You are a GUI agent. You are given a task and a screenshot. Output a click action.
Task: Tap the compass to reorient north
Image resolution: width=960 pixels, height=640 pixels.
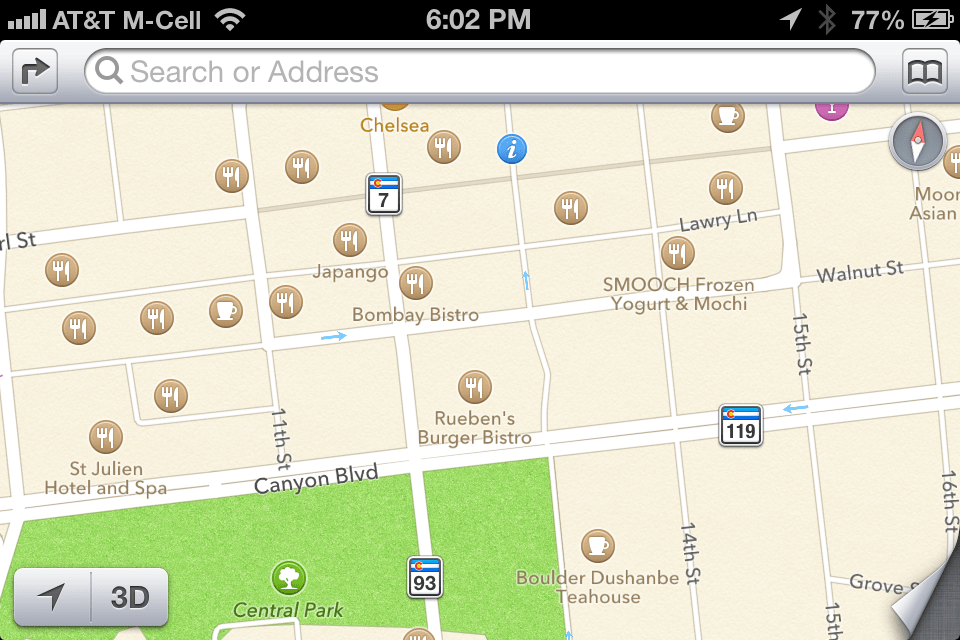coord(917,142)
